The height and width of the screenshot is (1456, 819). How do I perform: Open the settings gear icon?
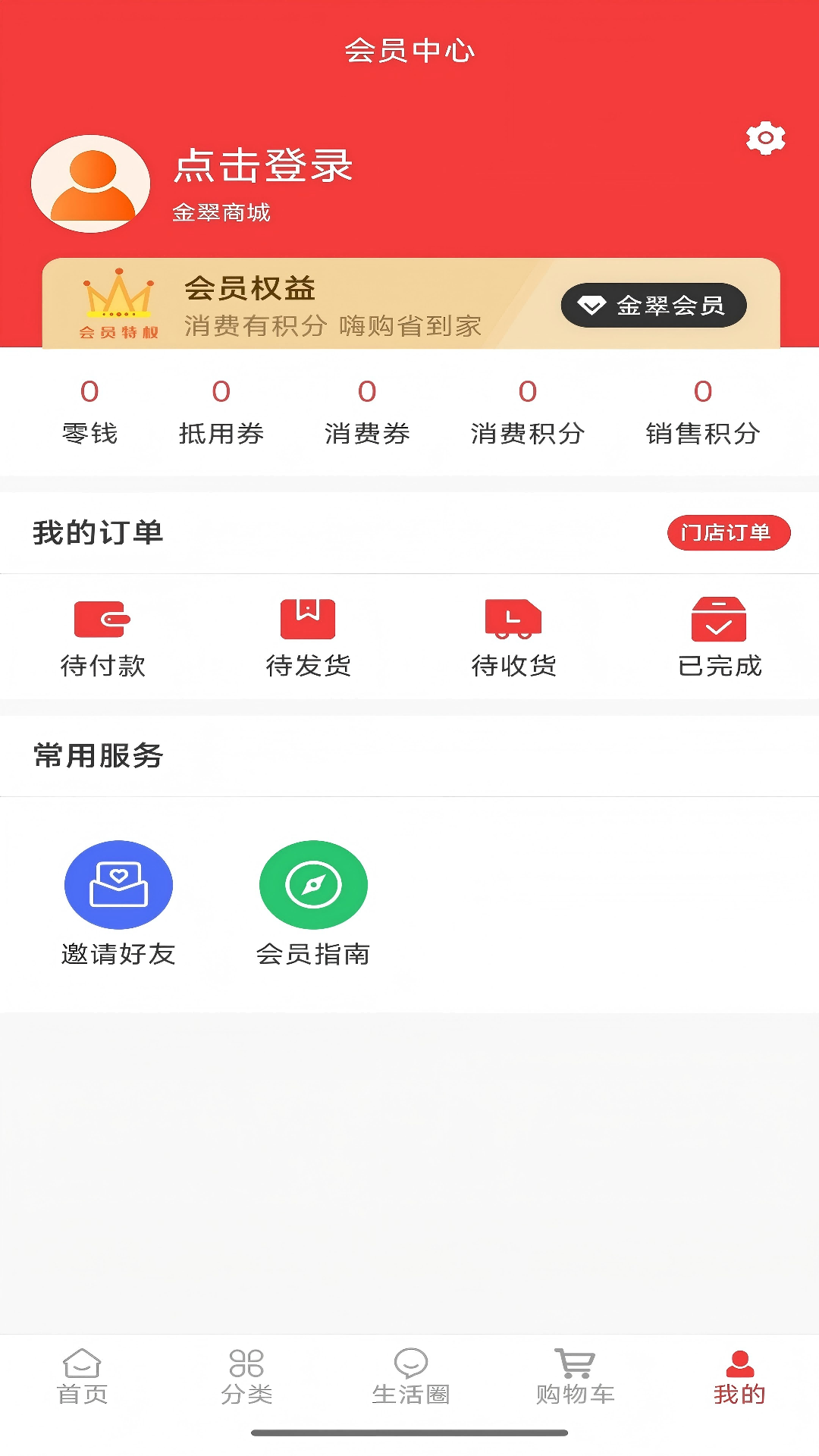(764, 138)
